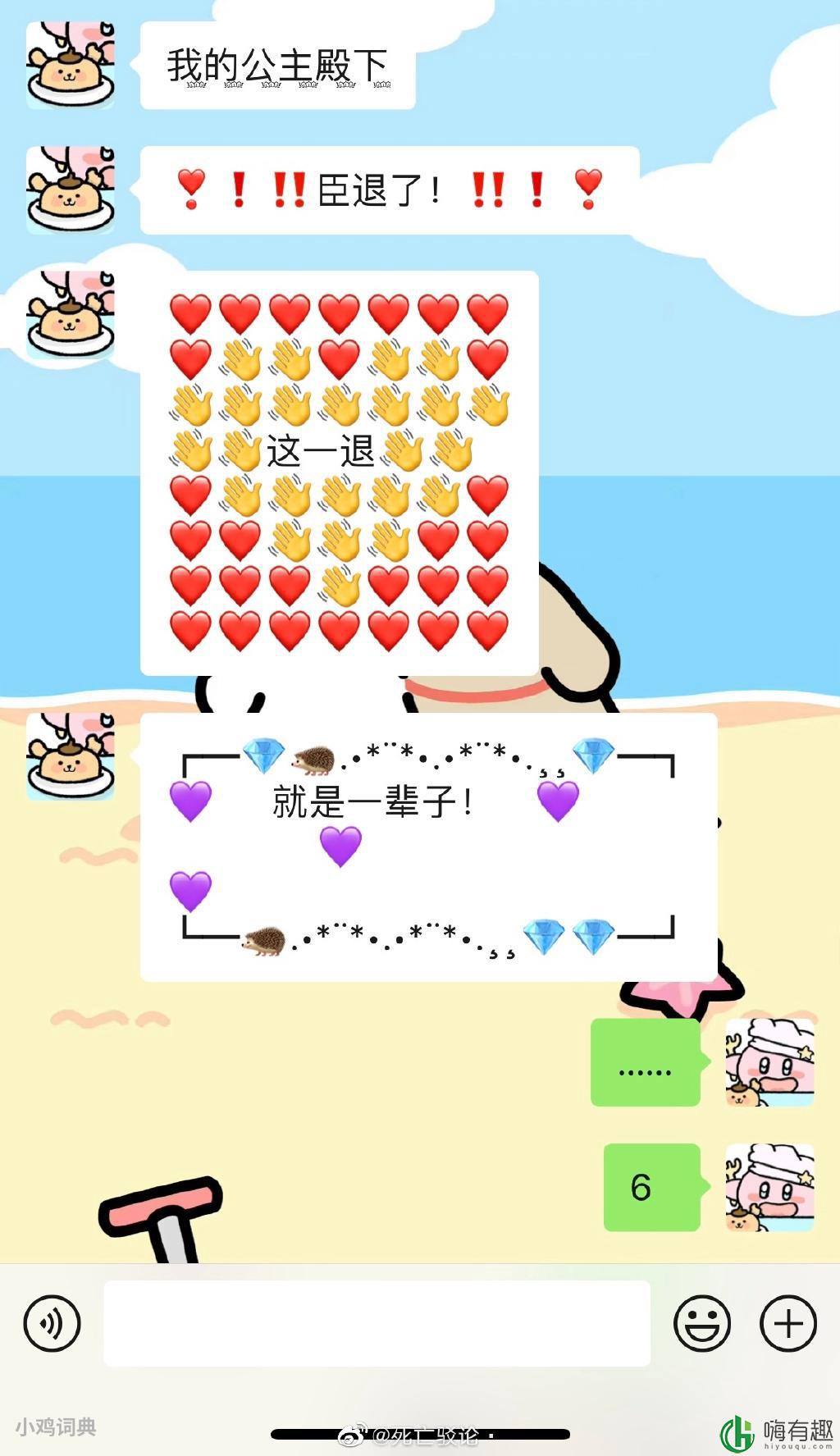The image size is (840, 1456).
Task: Open the plus attachments menu
Action: pos(788,1323)
